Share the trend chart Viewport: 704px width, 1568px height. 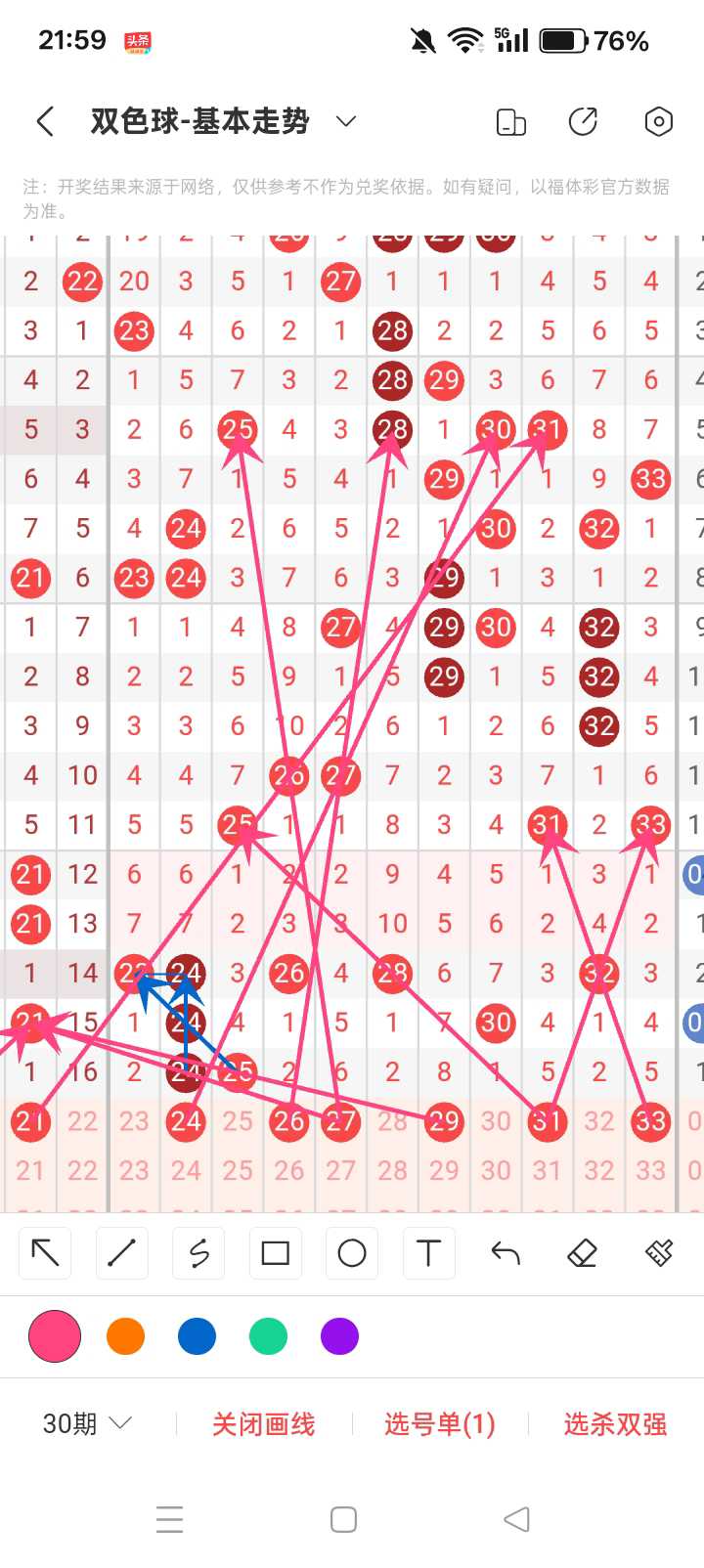(584, 121)
